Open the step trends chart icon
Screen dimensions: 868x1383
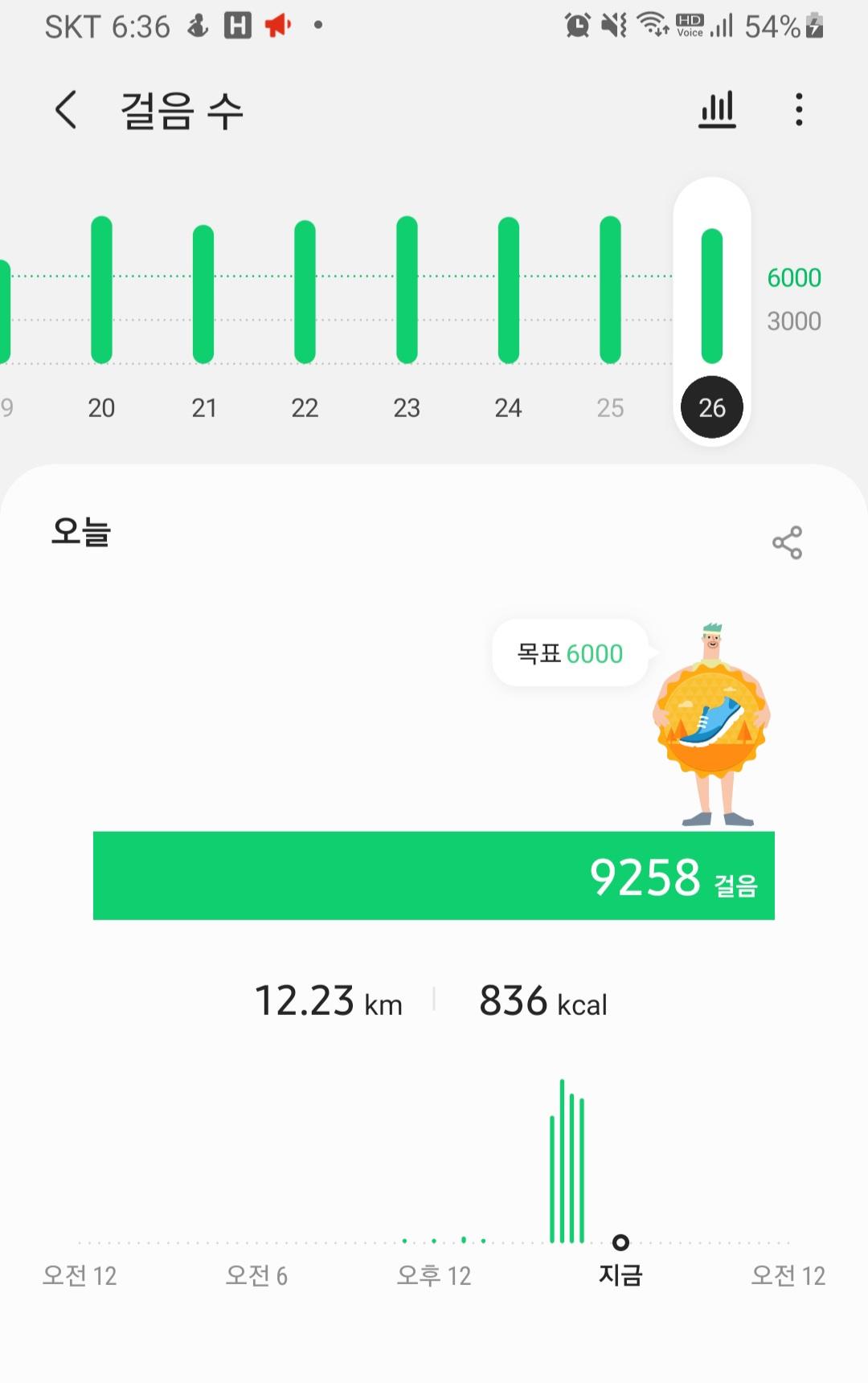tap(717, 110)
